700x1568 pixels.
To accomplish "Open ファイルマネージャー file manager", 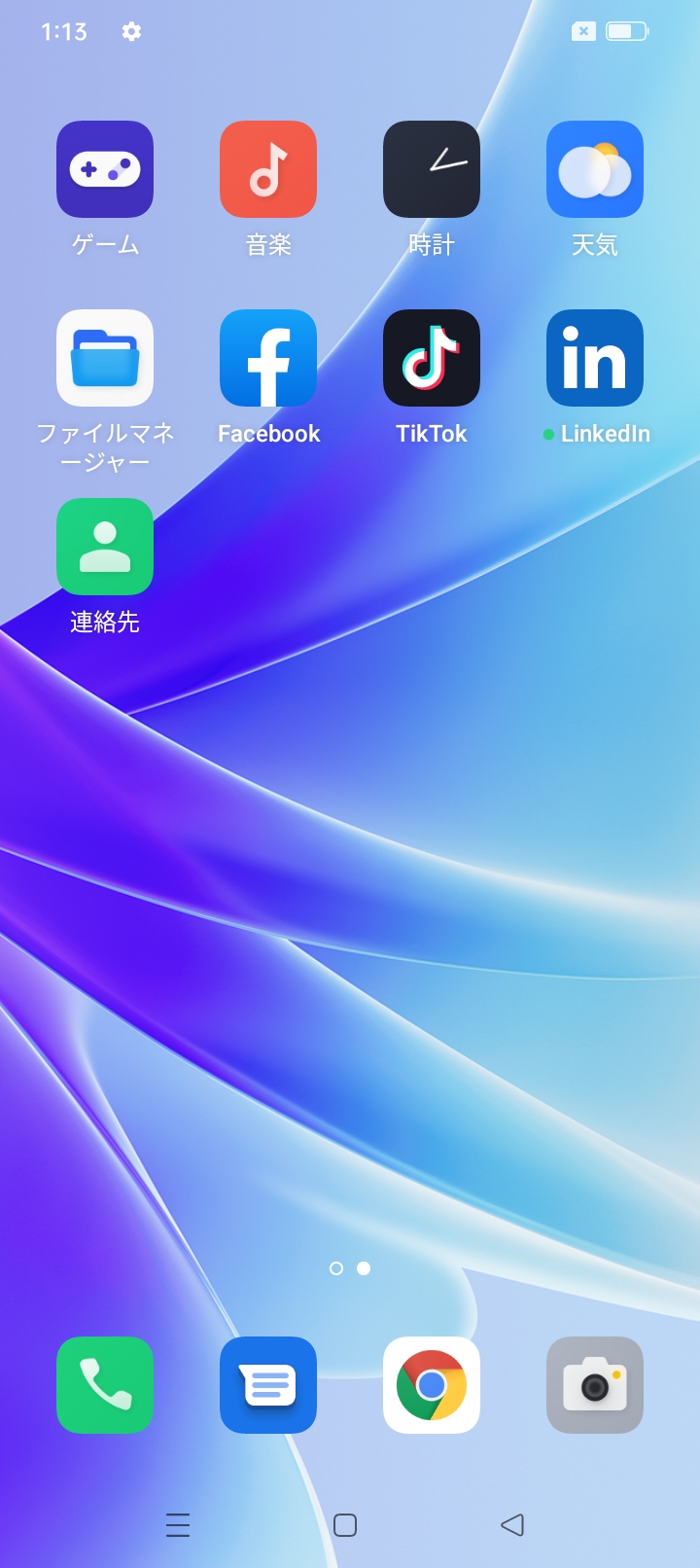I will (105, 358).
